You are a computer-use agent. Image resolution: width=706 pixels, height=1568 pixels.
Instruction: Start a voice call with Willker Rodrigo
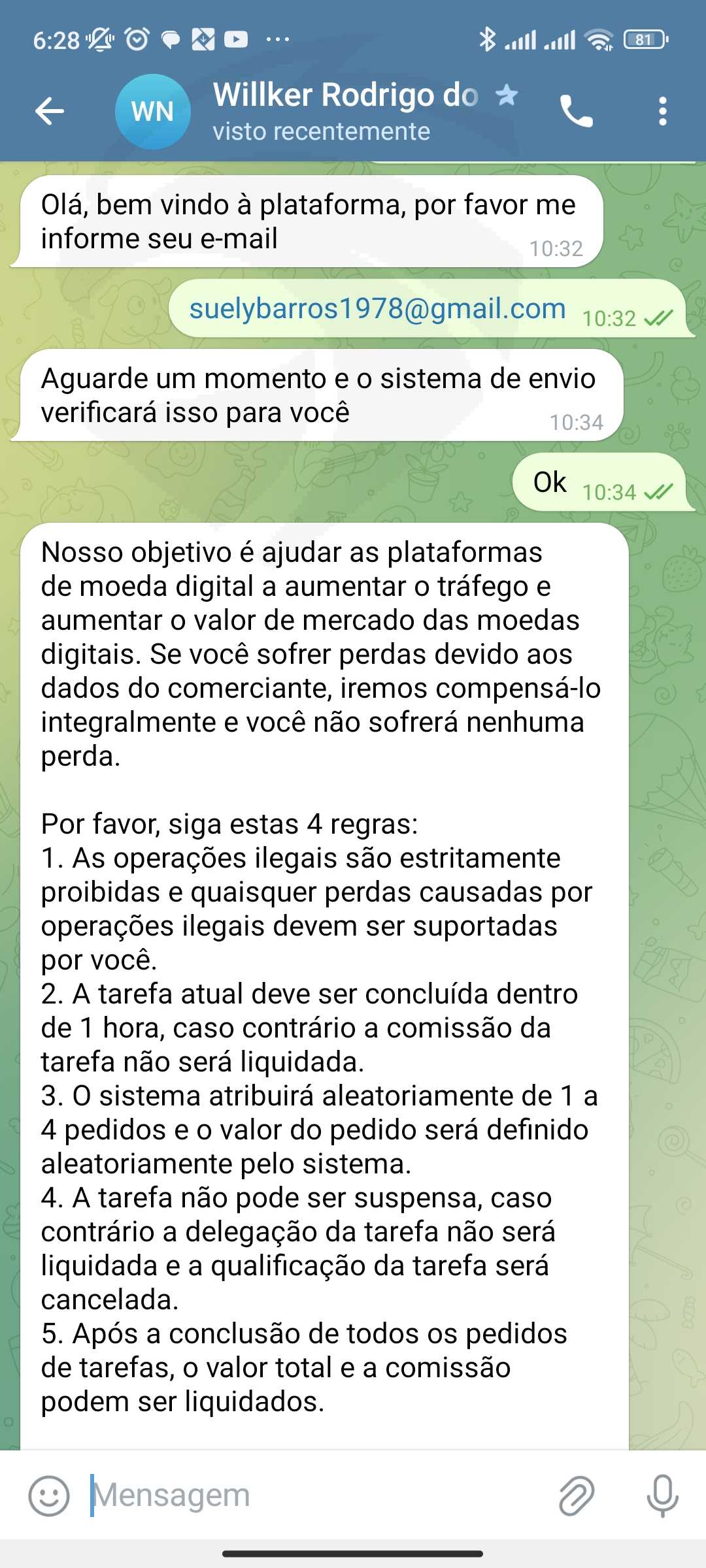576,111
